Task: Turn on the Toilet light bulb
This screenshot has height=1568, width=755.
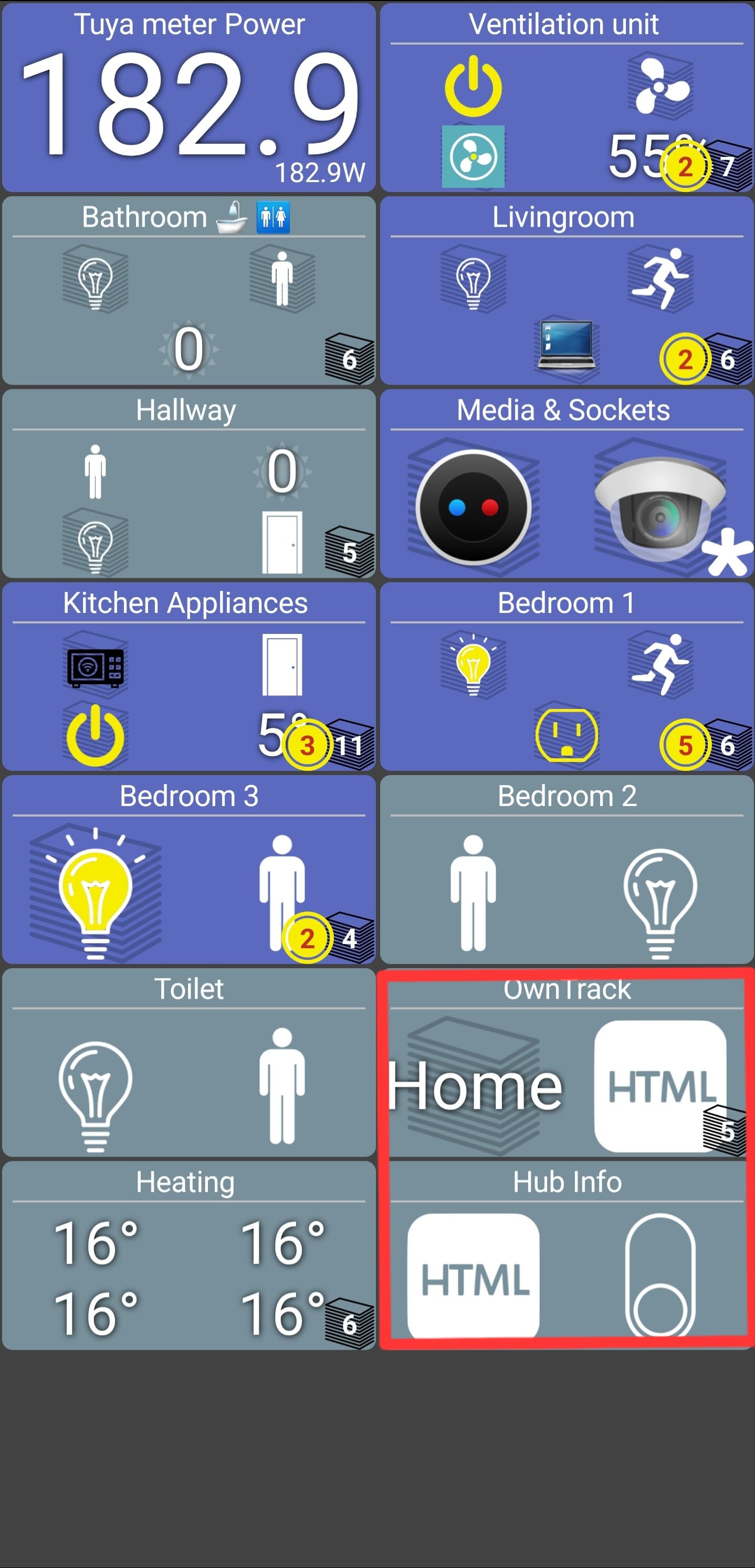Action: (95, 1096)
